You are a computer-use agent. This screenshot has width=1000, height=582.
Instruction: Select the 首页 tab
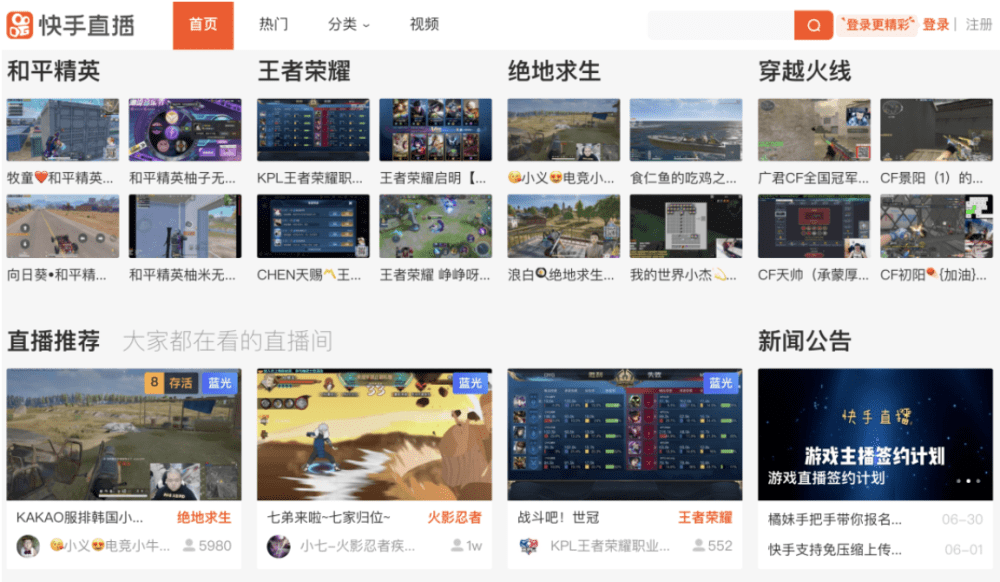tap(203, 25)
